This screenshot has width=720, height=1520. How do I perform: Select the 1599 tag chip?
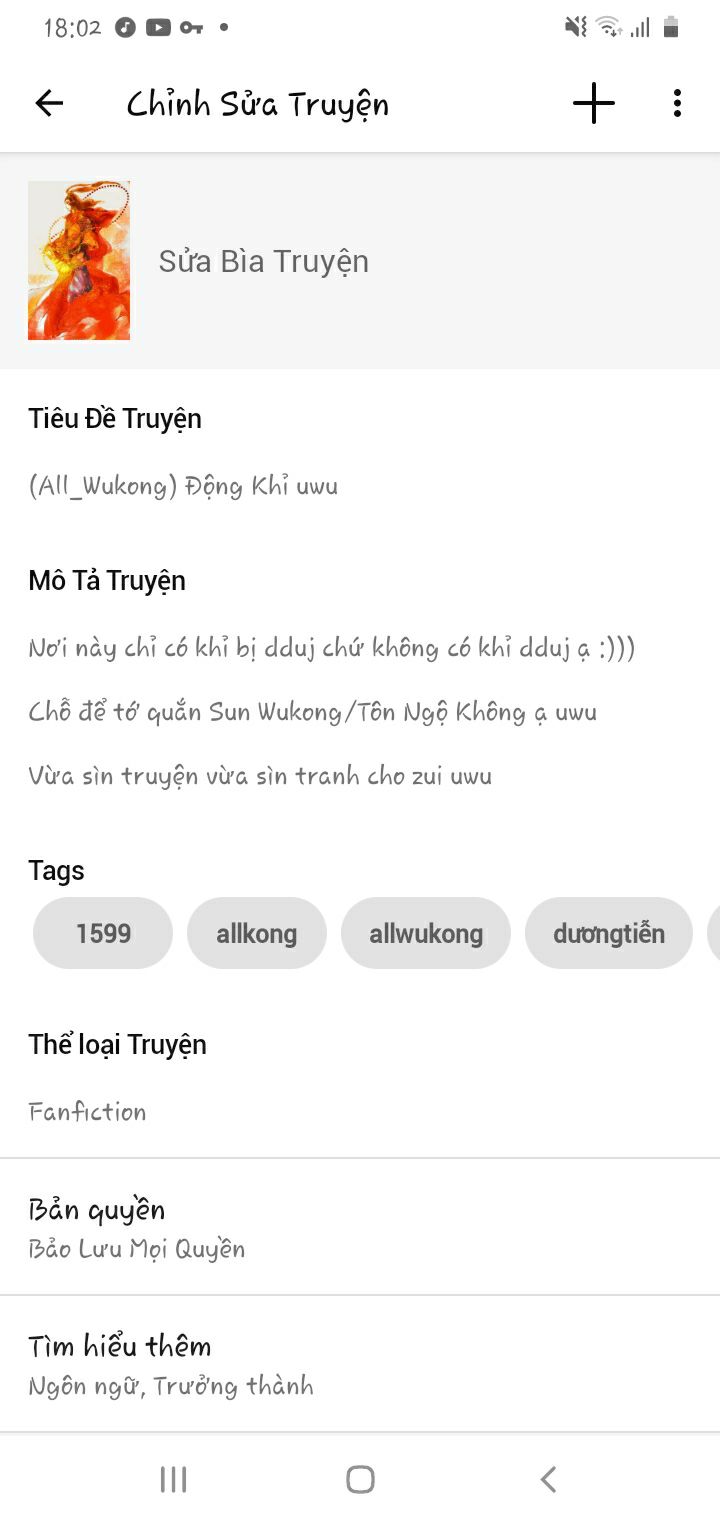(x=103, y=933)
